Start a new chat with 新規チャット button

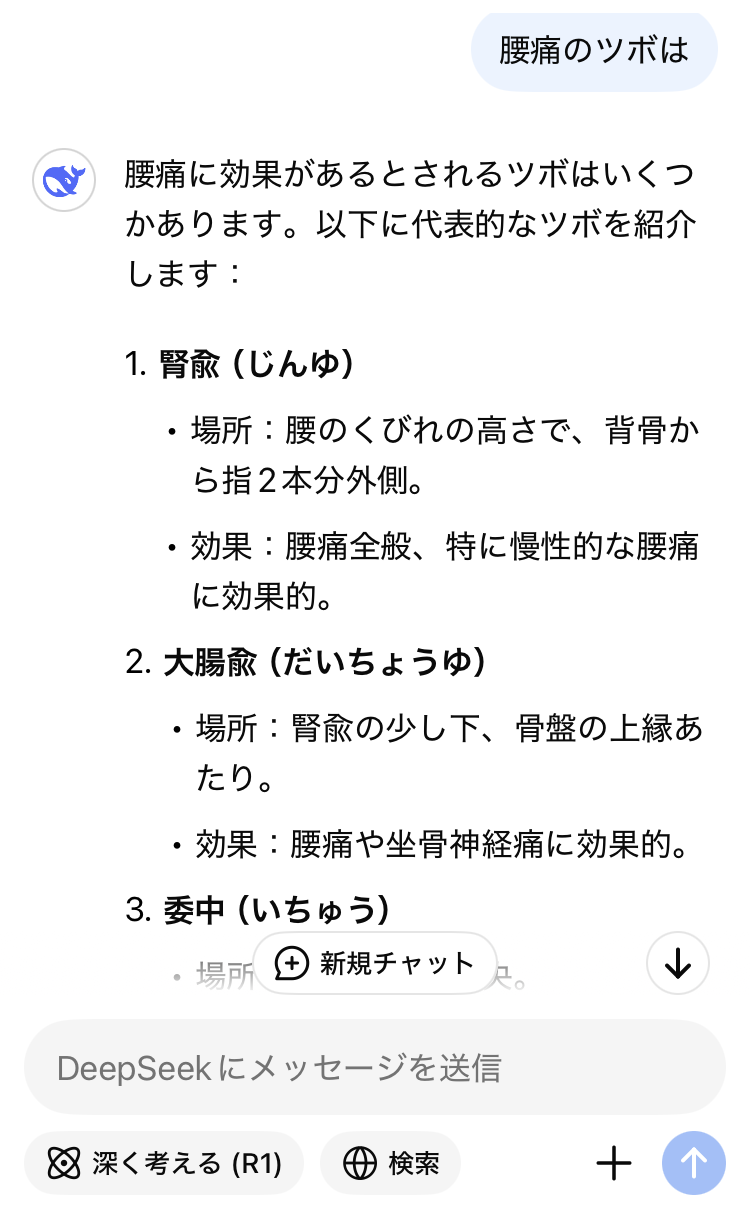(376, 963)
